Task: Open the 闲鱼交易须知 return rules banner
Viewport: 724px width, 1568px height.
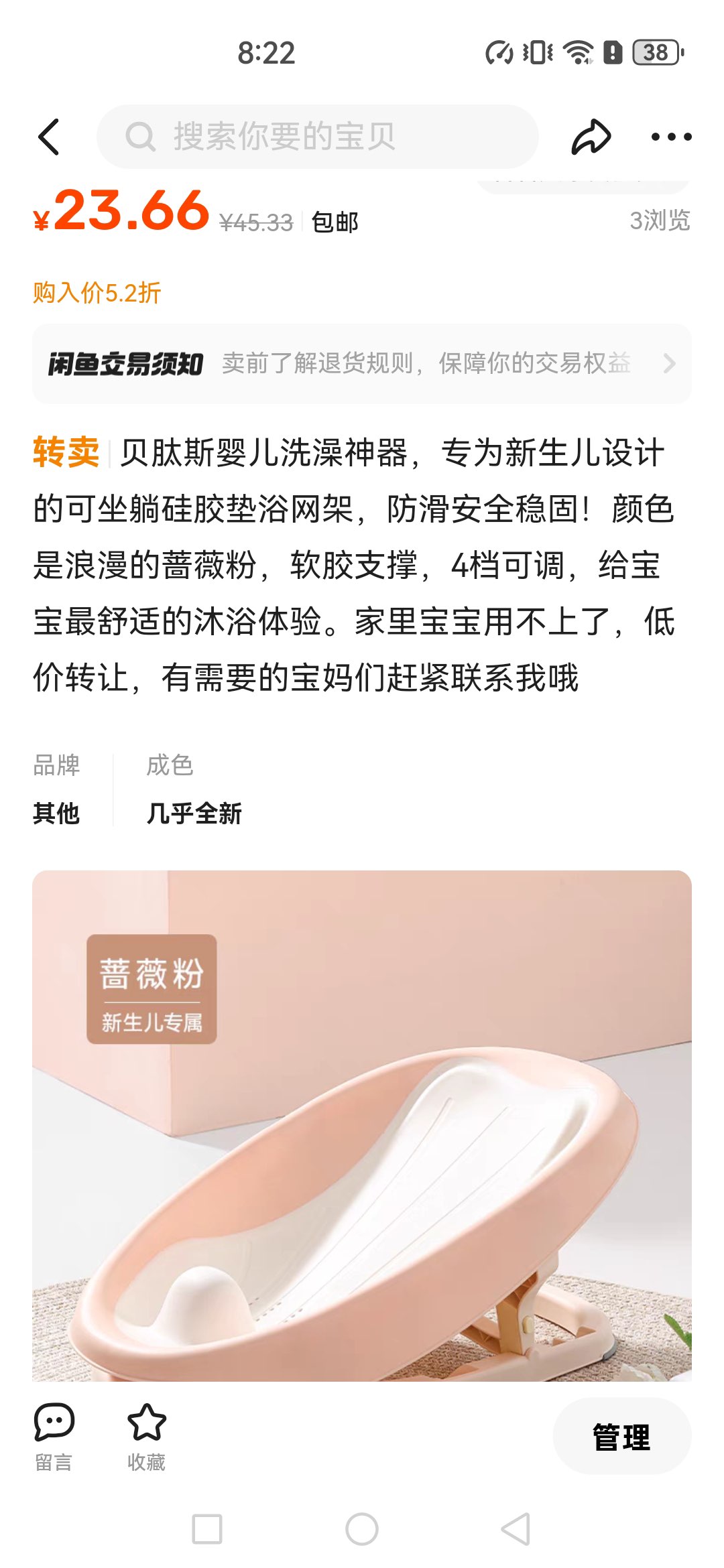Action: (x=362, y=363)
